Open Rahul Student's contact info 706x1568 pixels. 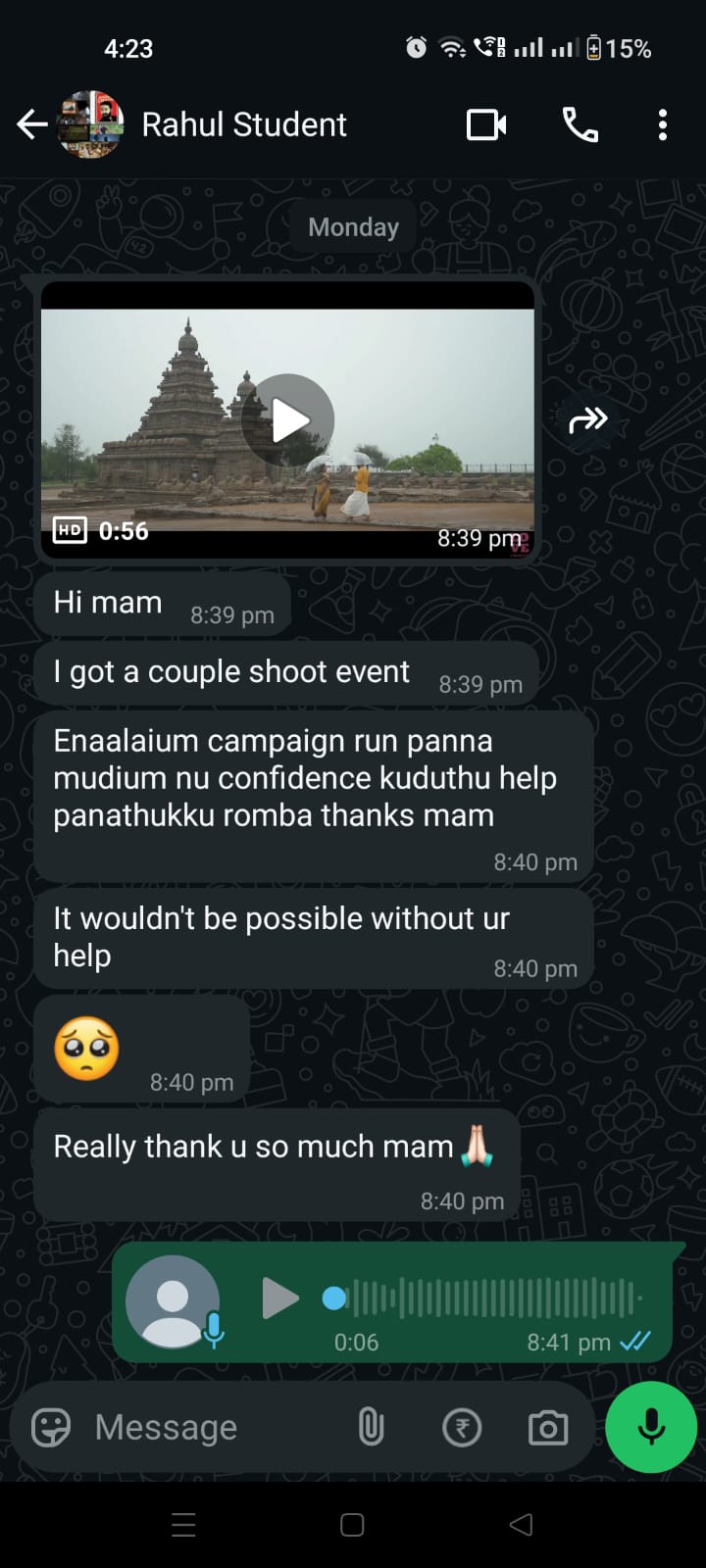(244, 124)
